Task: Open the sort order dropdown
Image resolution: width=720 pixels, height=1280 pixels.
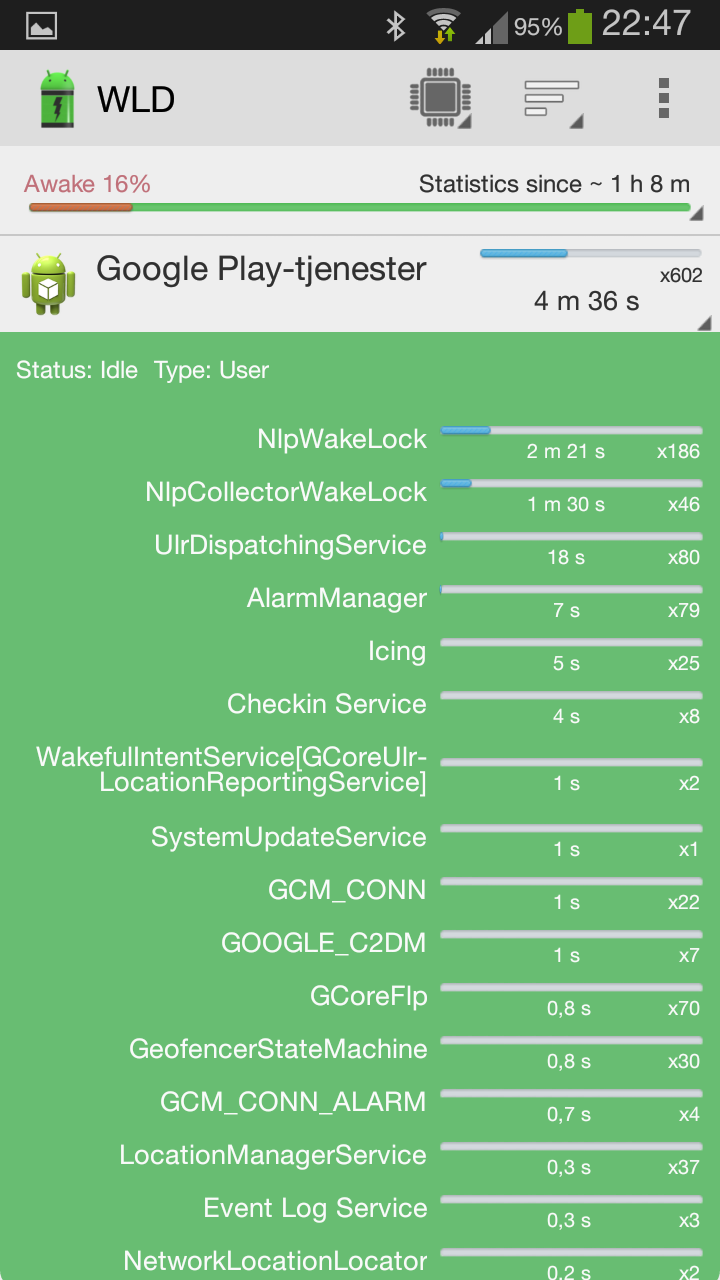Action: pos(553,99)
